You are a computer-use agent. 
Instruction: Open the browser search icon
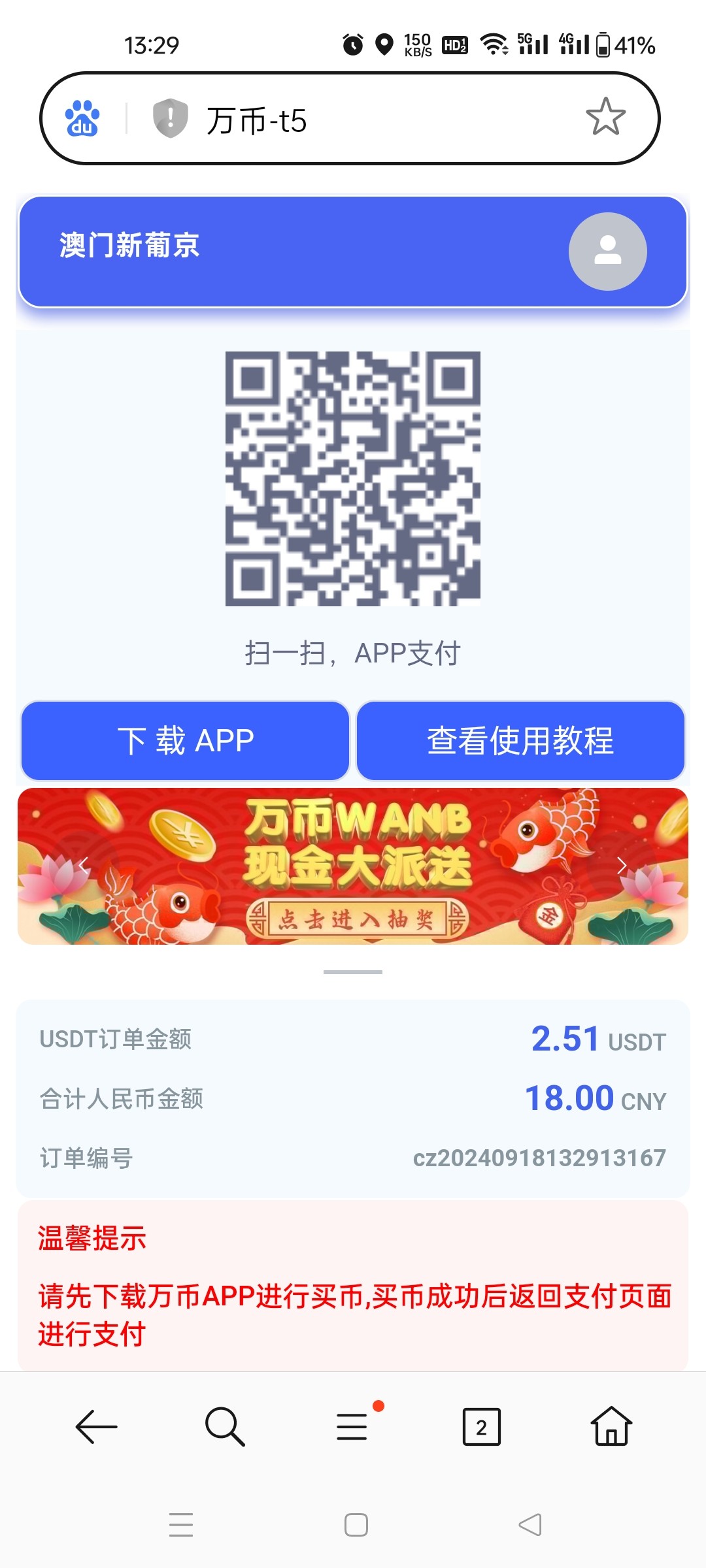224,1428
